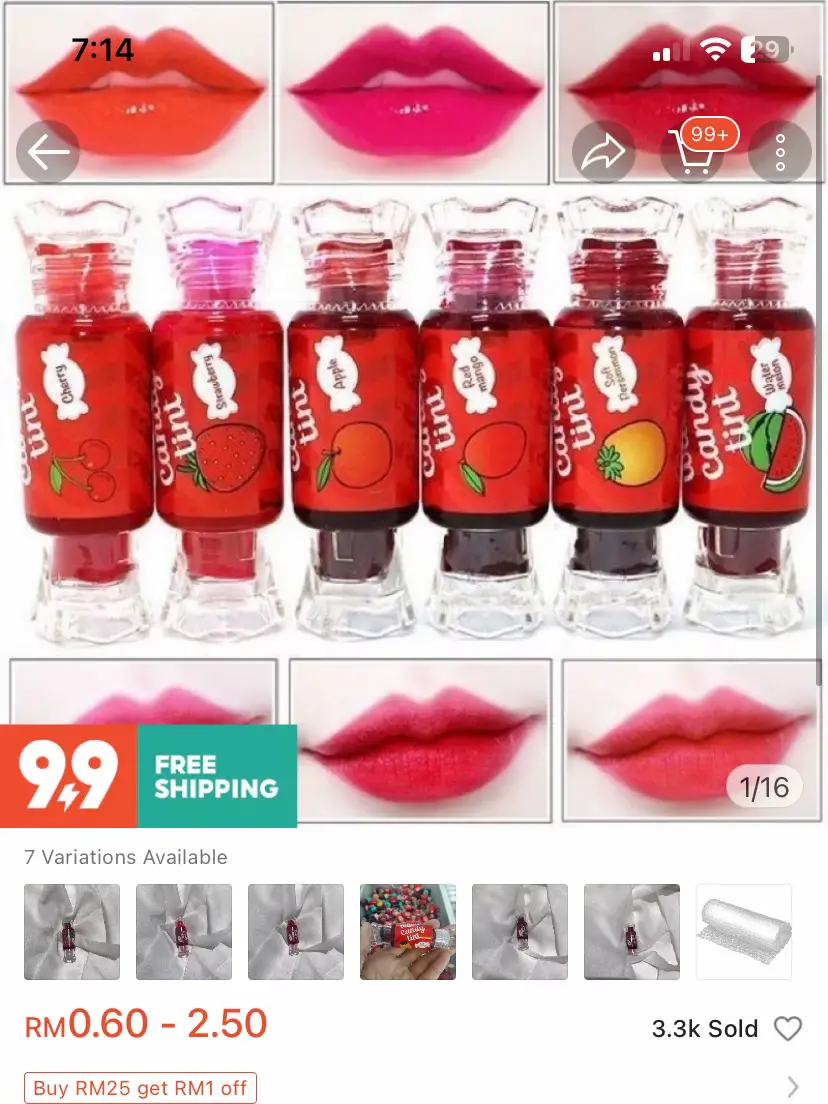Like this product with the heart icon
This screenshot has width=828, height=1104.
[788, 1028]
